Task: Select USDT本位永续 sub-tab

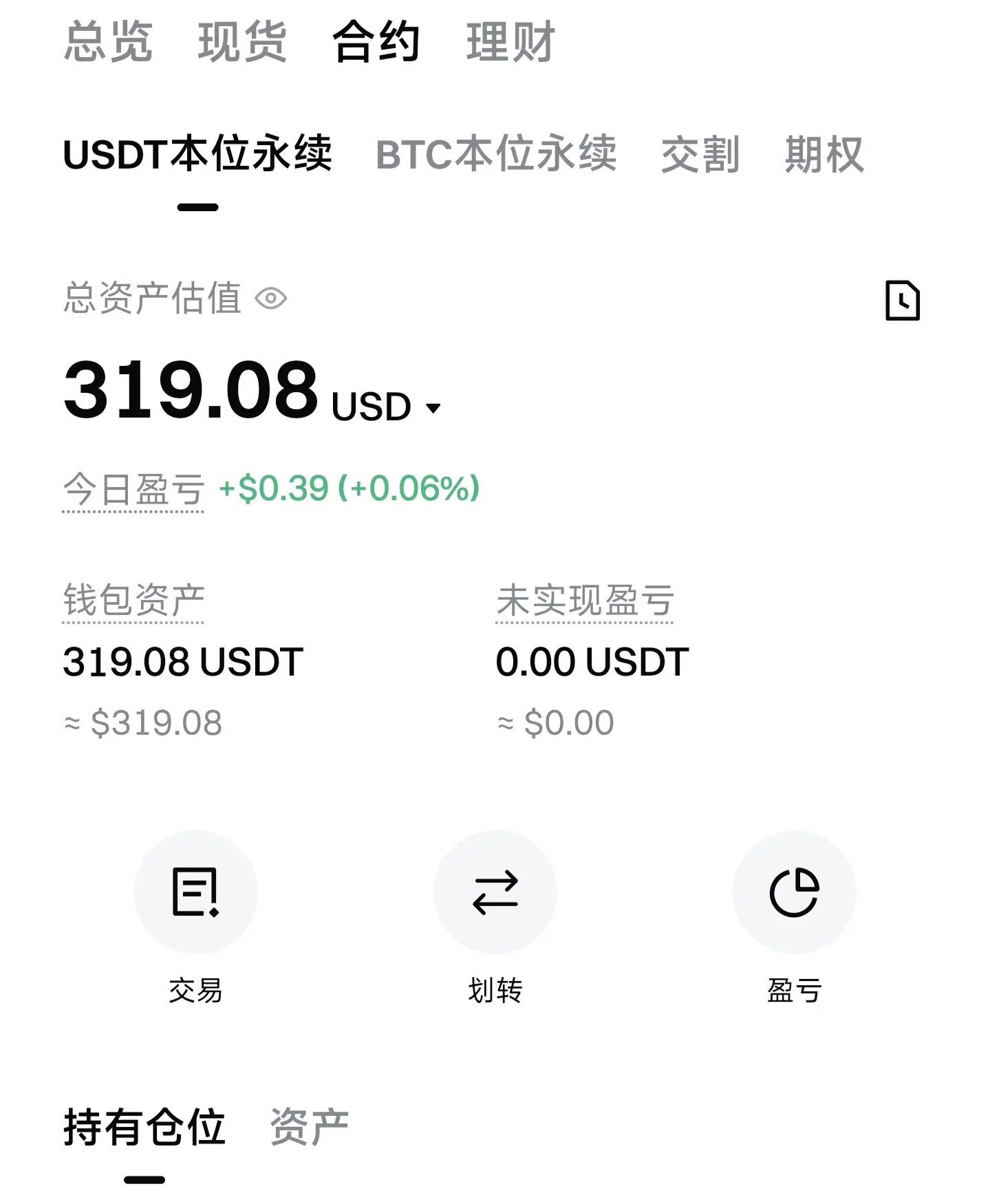Action: (x=197, y=154)
